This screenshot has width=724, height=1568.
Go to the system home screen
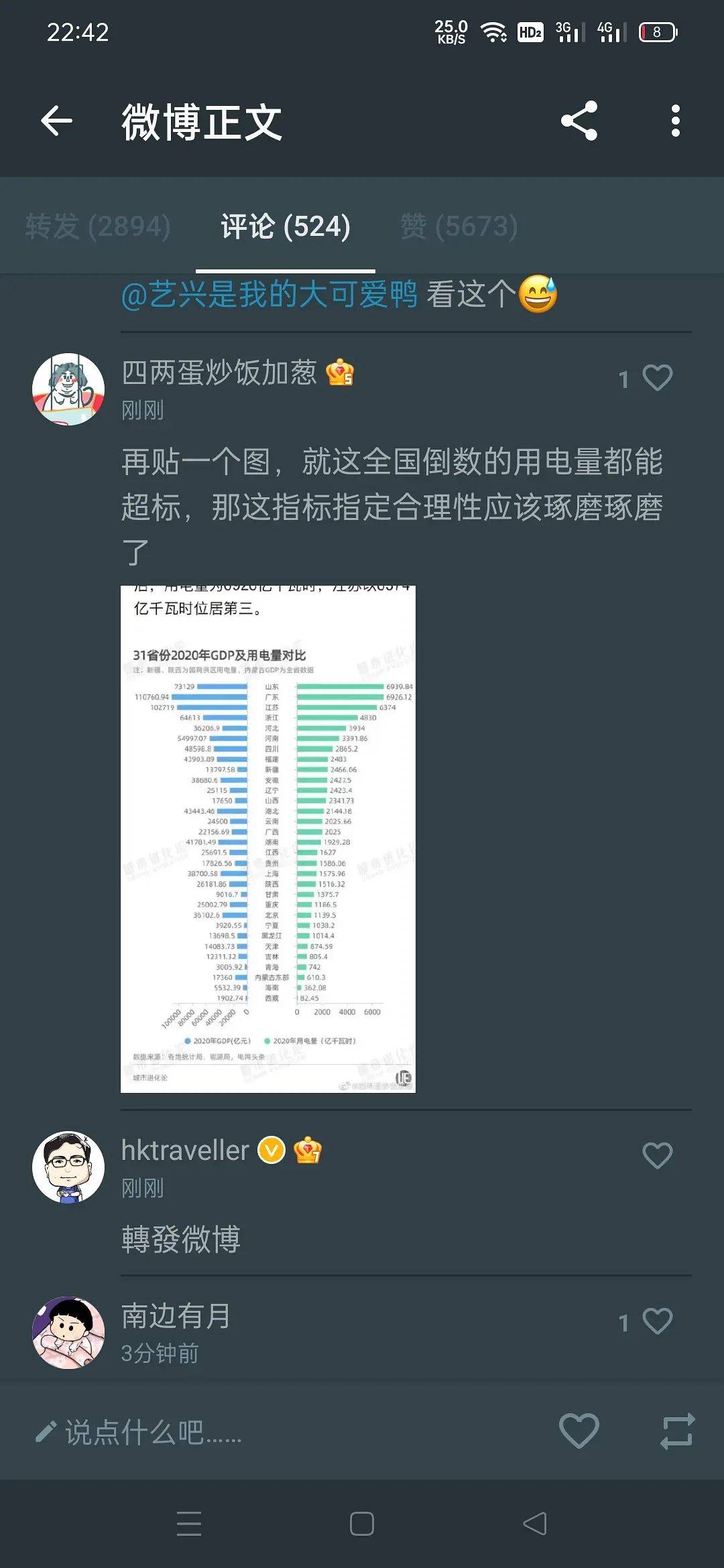pyautogui.click(x=362, y=1524)
